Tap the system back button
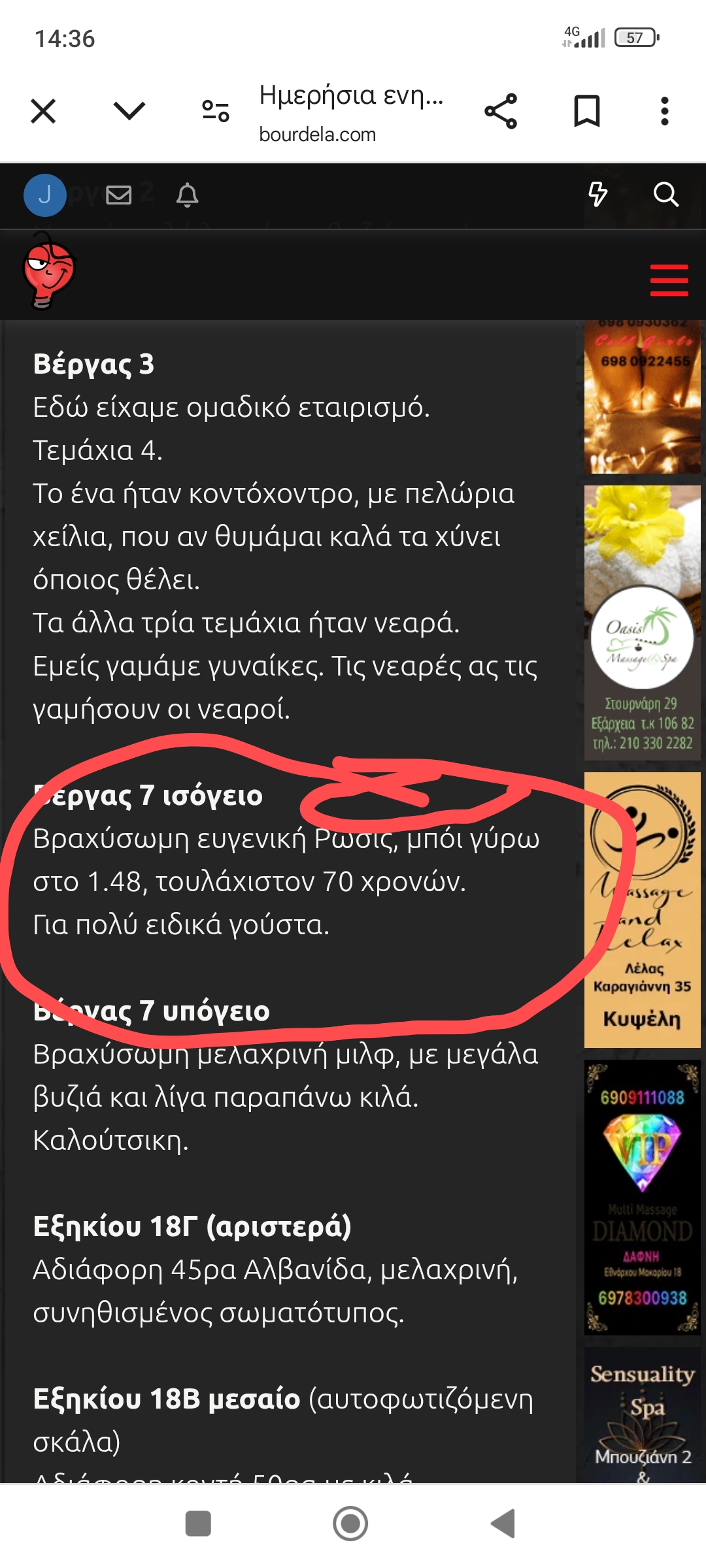 point(503,1524)
